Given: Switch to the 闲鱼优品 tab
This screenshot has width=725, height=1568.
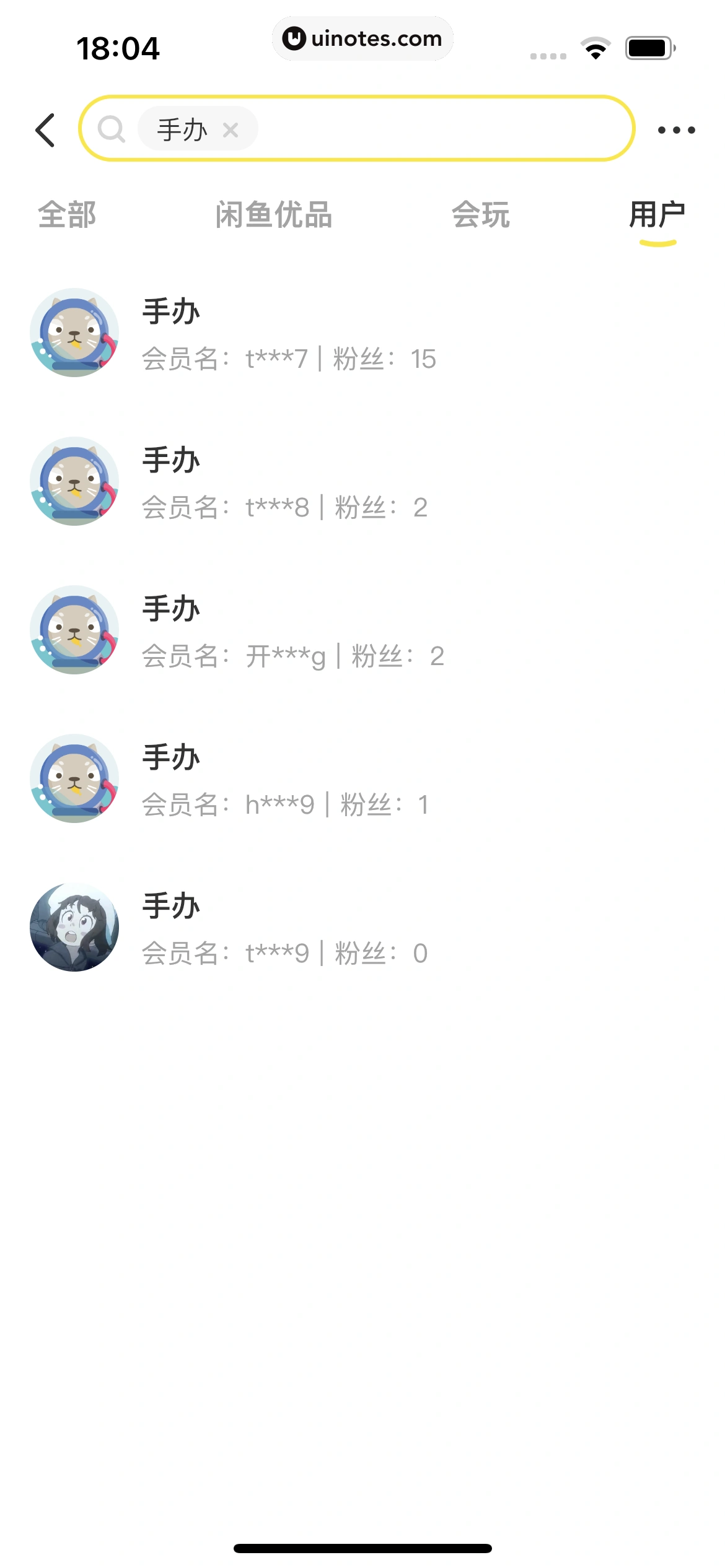Looking at the screenshot, I should (x=275, y=216).
